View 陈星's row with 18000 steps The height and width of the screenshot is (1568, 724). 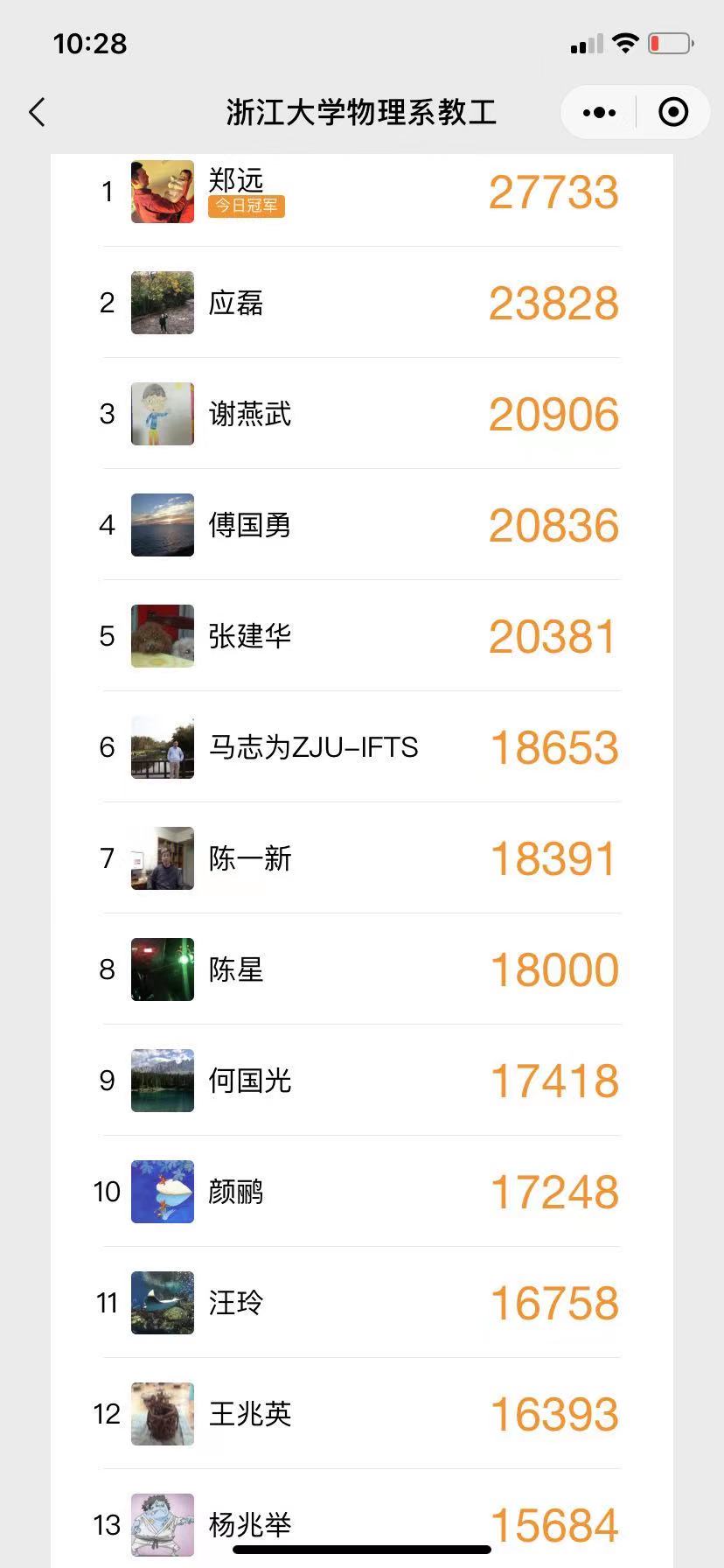point(361,969)
